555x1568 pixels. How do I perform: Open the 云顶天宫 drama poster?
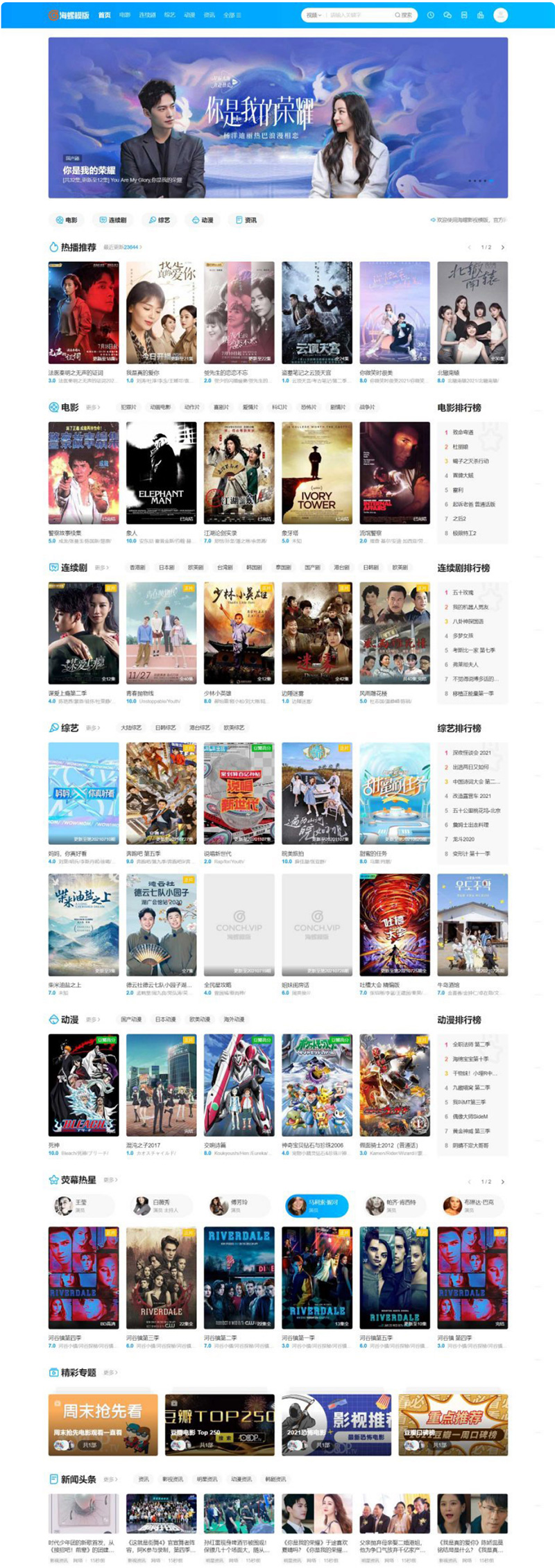pyautogui.click(x=316, y=313)
